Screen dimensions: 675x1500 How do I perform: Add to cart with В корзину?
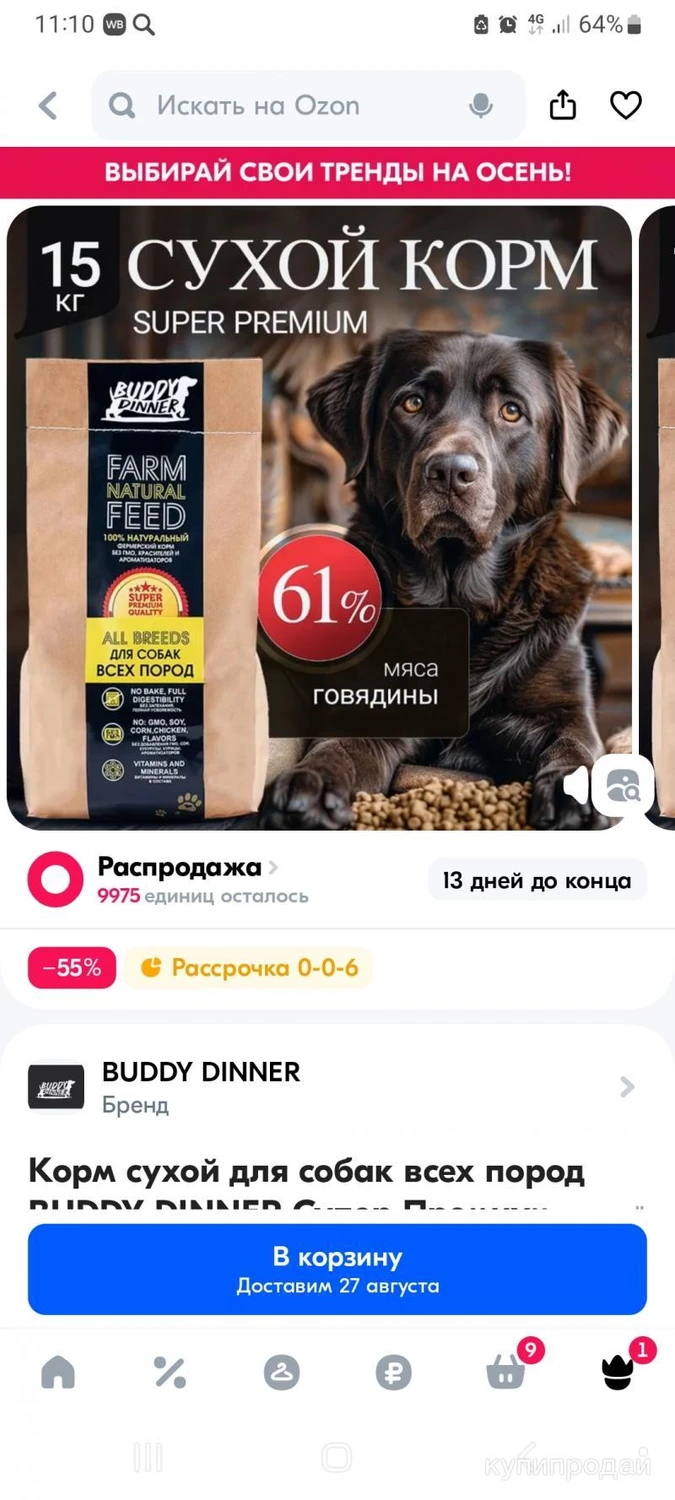coord(337,1269)
